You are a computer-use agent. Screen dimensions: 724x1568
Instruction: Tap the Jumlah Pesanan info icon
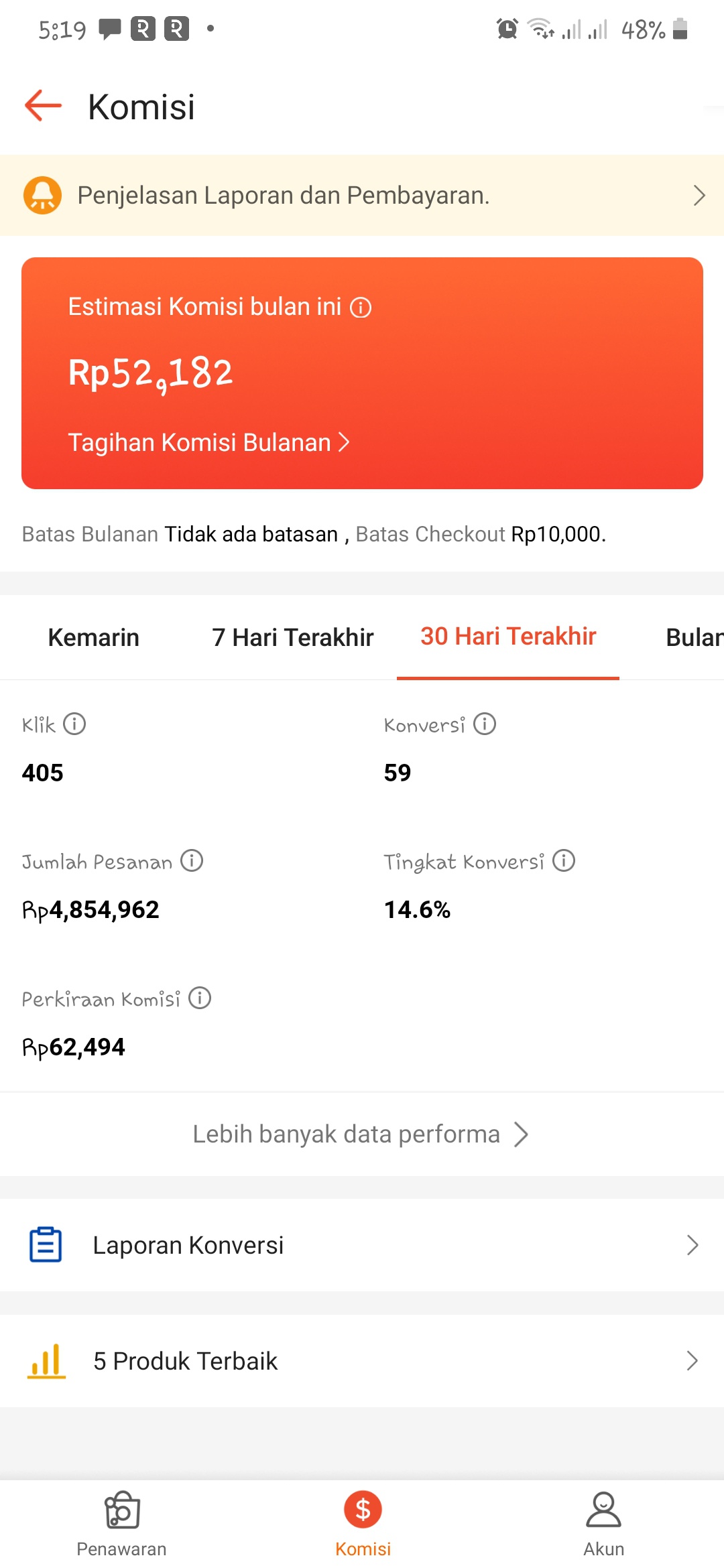(x=192, y=861)
